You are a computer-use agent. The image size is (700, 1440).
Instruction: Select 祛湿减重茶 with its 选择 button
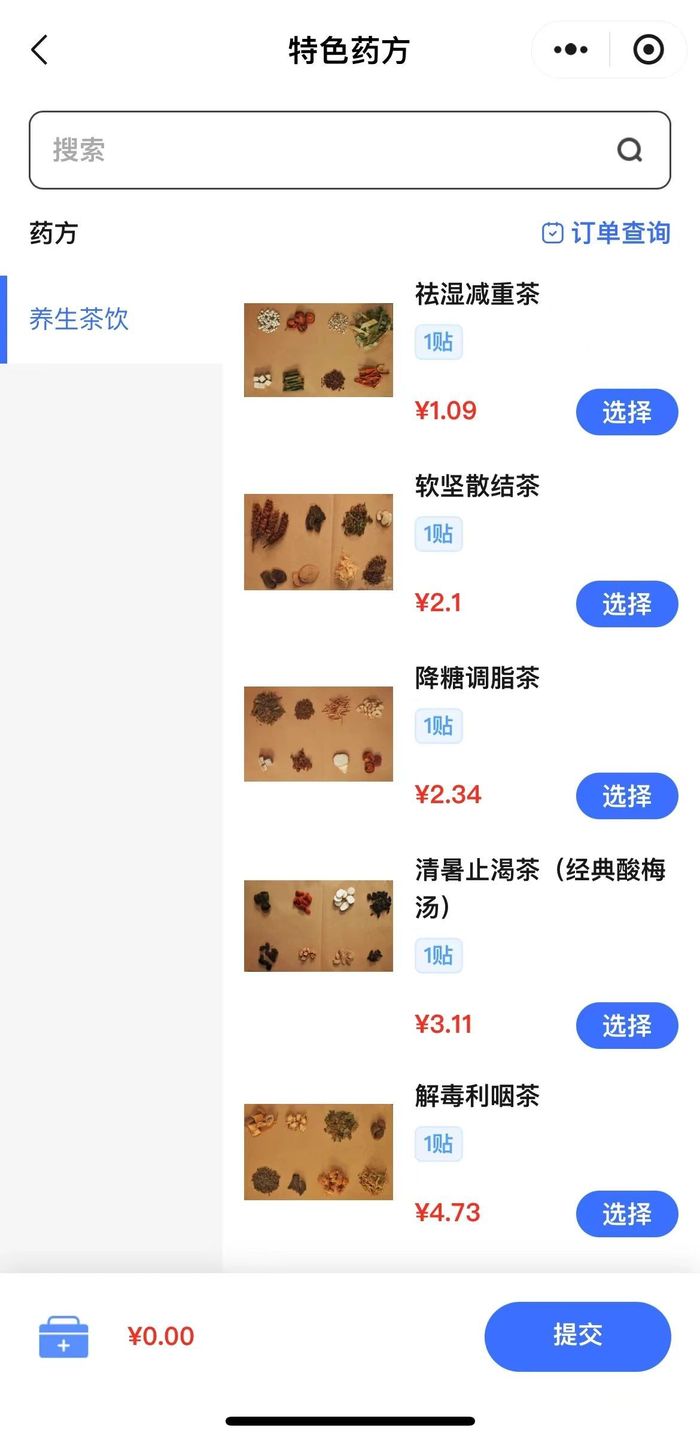point(627,412)
